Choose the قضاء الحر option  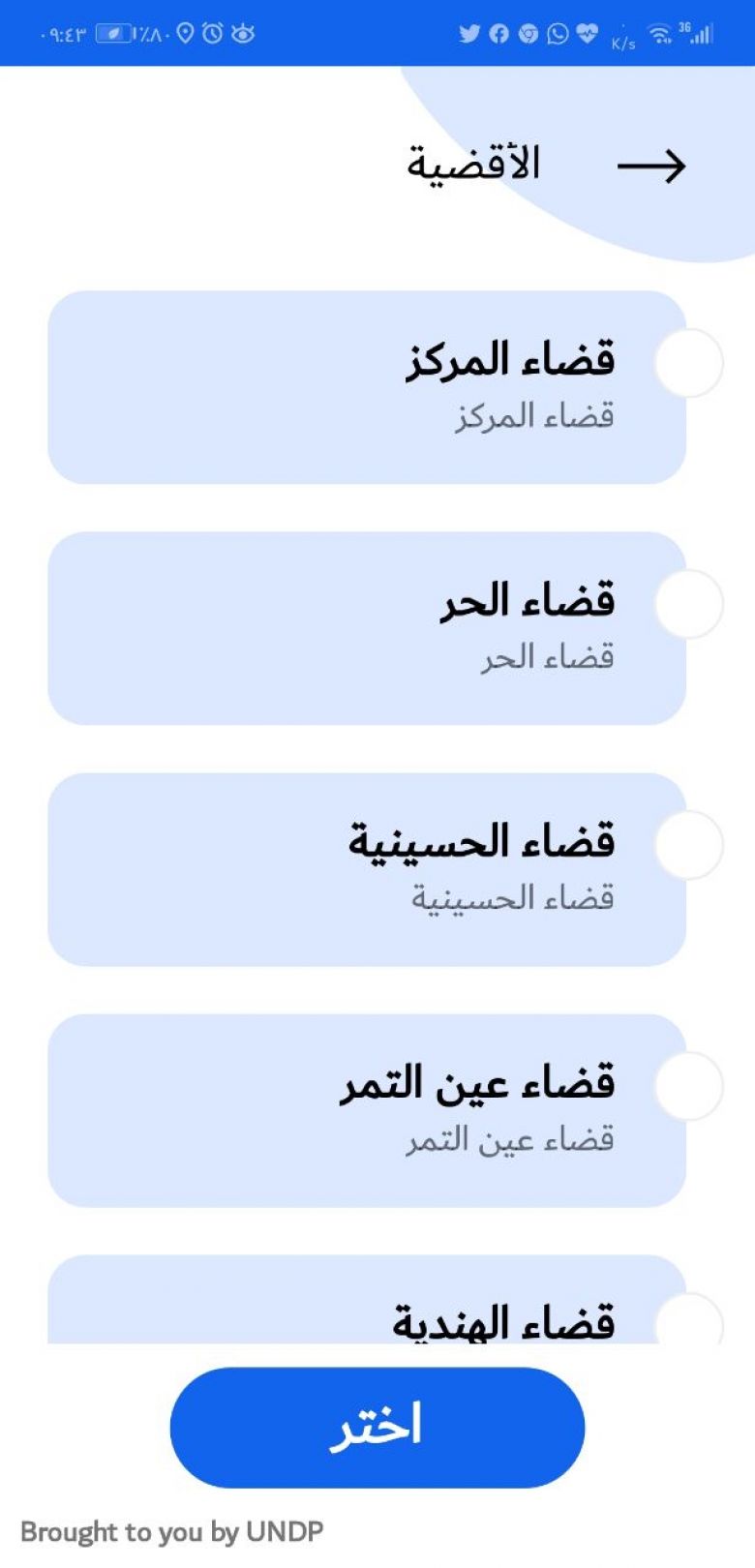pyautogui.click(x=367, y=628)
